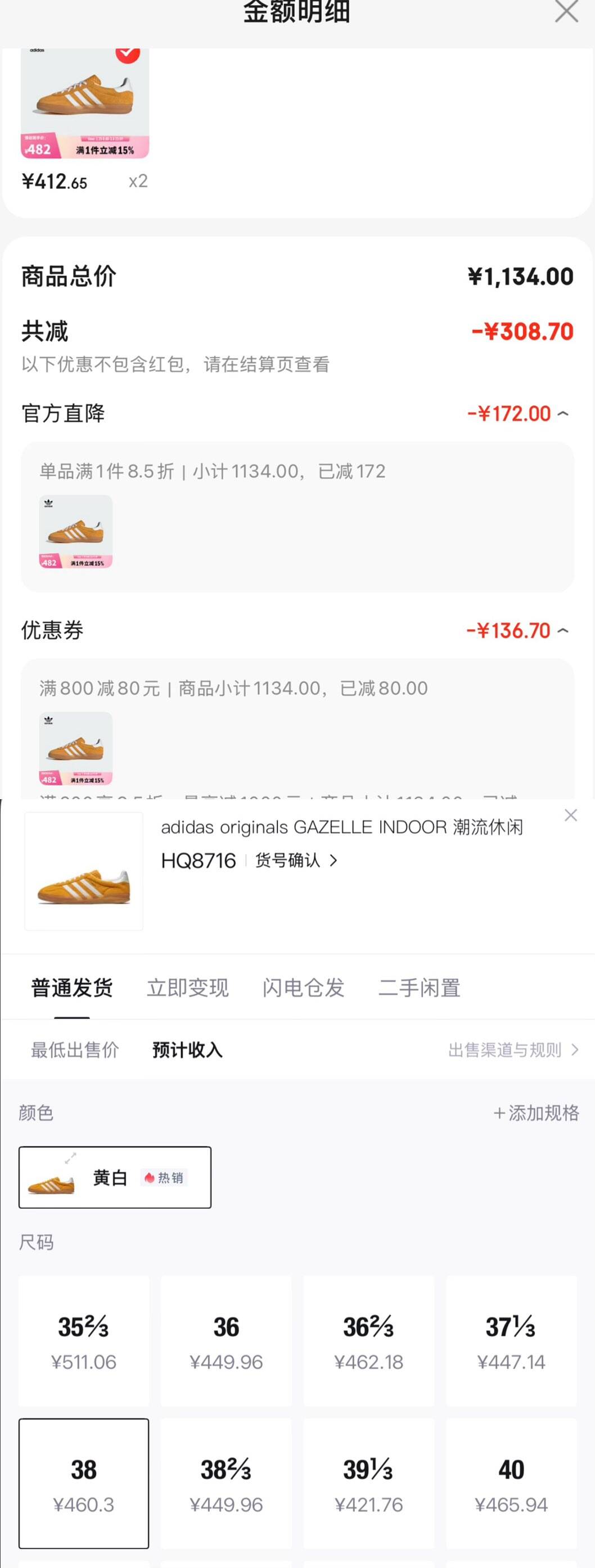Choose size 39⅓ at ¥421.76
The image size is (595, 1568).
point(368,1483)
